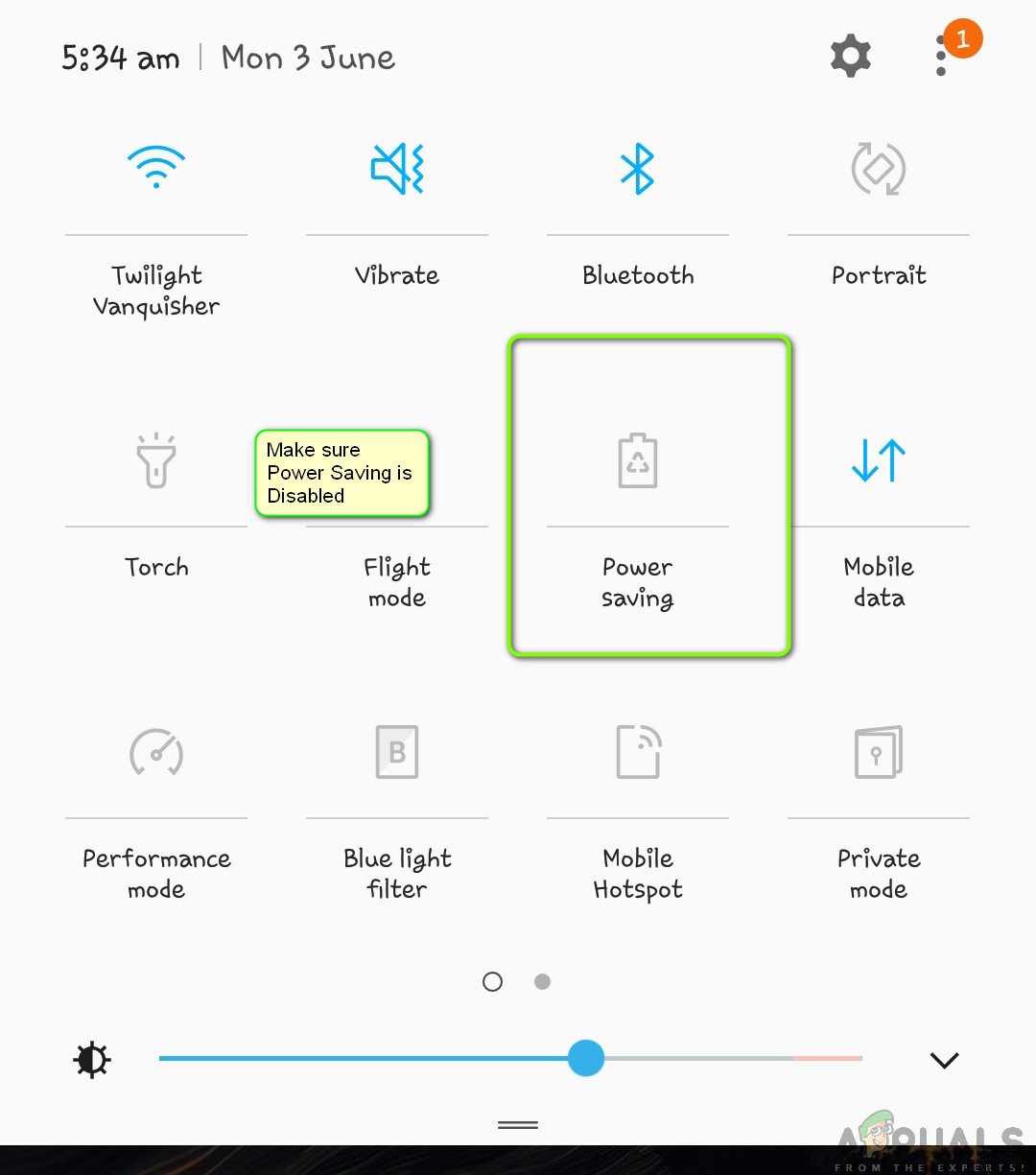This screenshot has width=1036, height=1175.
Task: Adjust the screen brightness slider
Action: click(x=586, y=1058)
